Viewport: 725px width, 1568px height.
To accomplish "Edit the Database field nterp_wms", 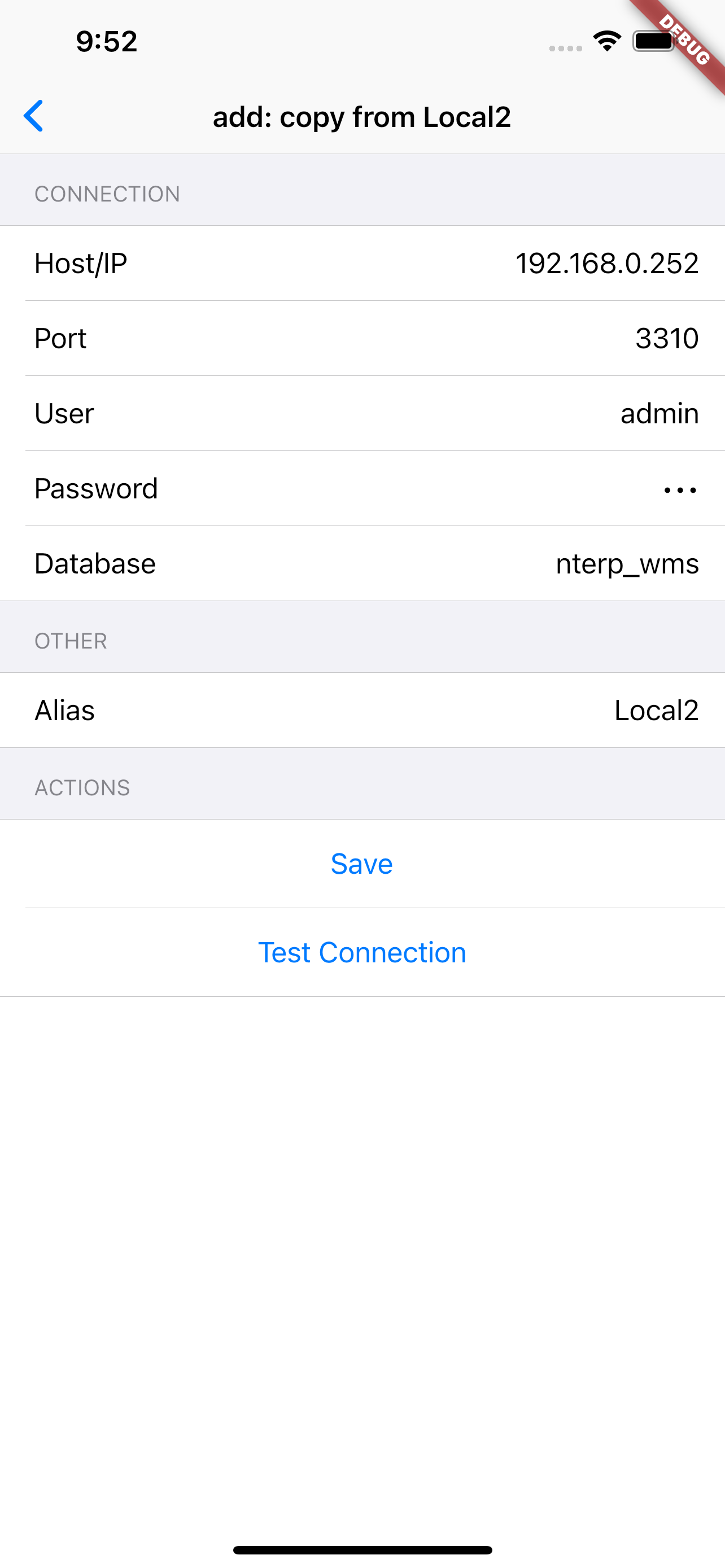I will coord(362,564).
